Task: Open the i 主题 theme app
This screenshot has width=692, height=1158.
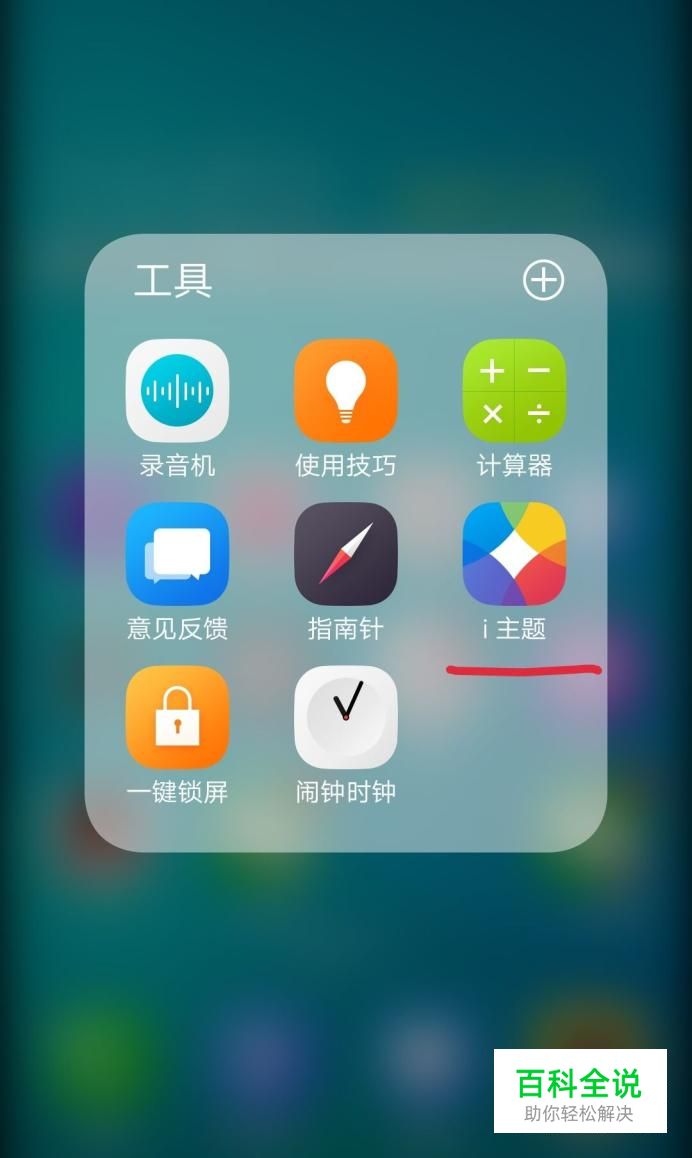Action: tap(514, 554)
